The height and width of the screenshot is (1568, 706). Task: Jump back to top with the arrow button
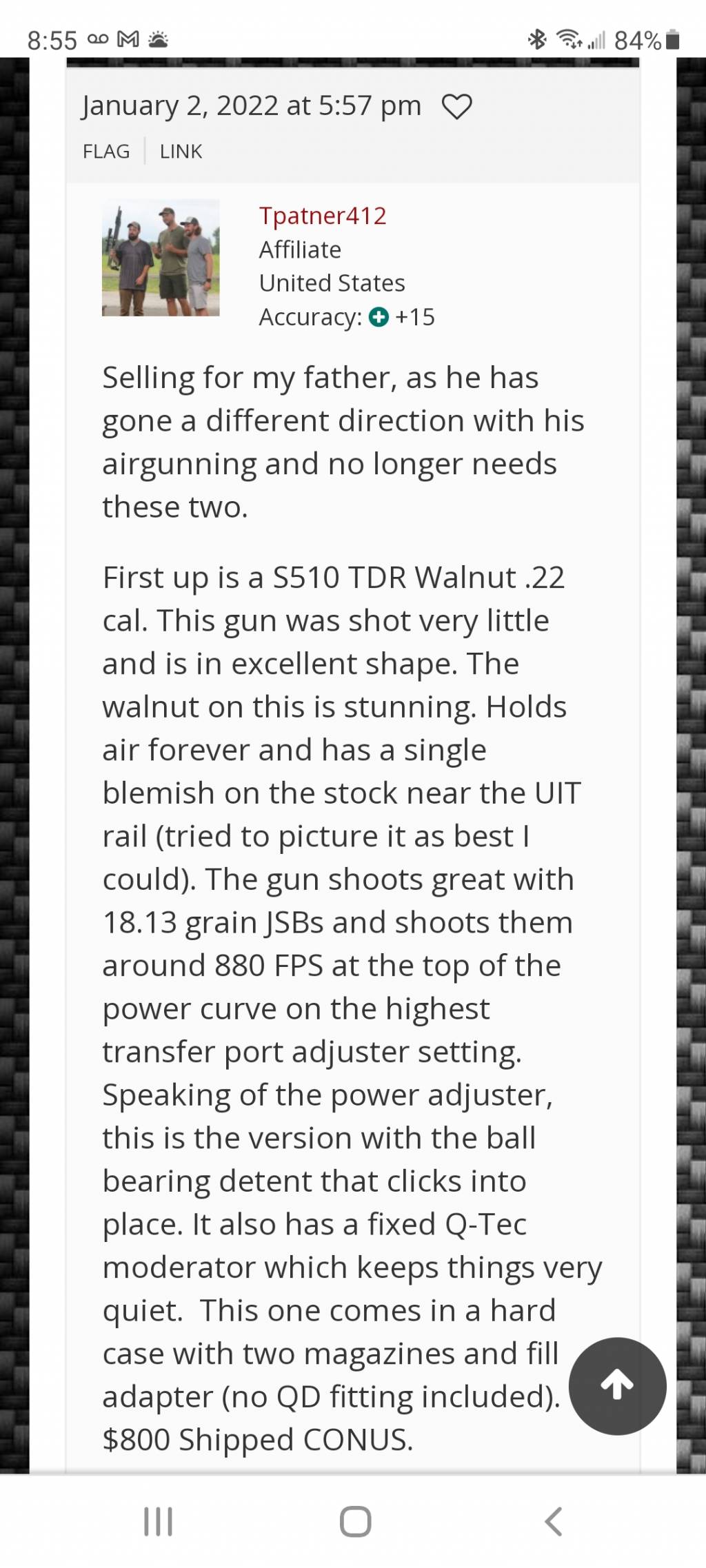[617, 1386]
